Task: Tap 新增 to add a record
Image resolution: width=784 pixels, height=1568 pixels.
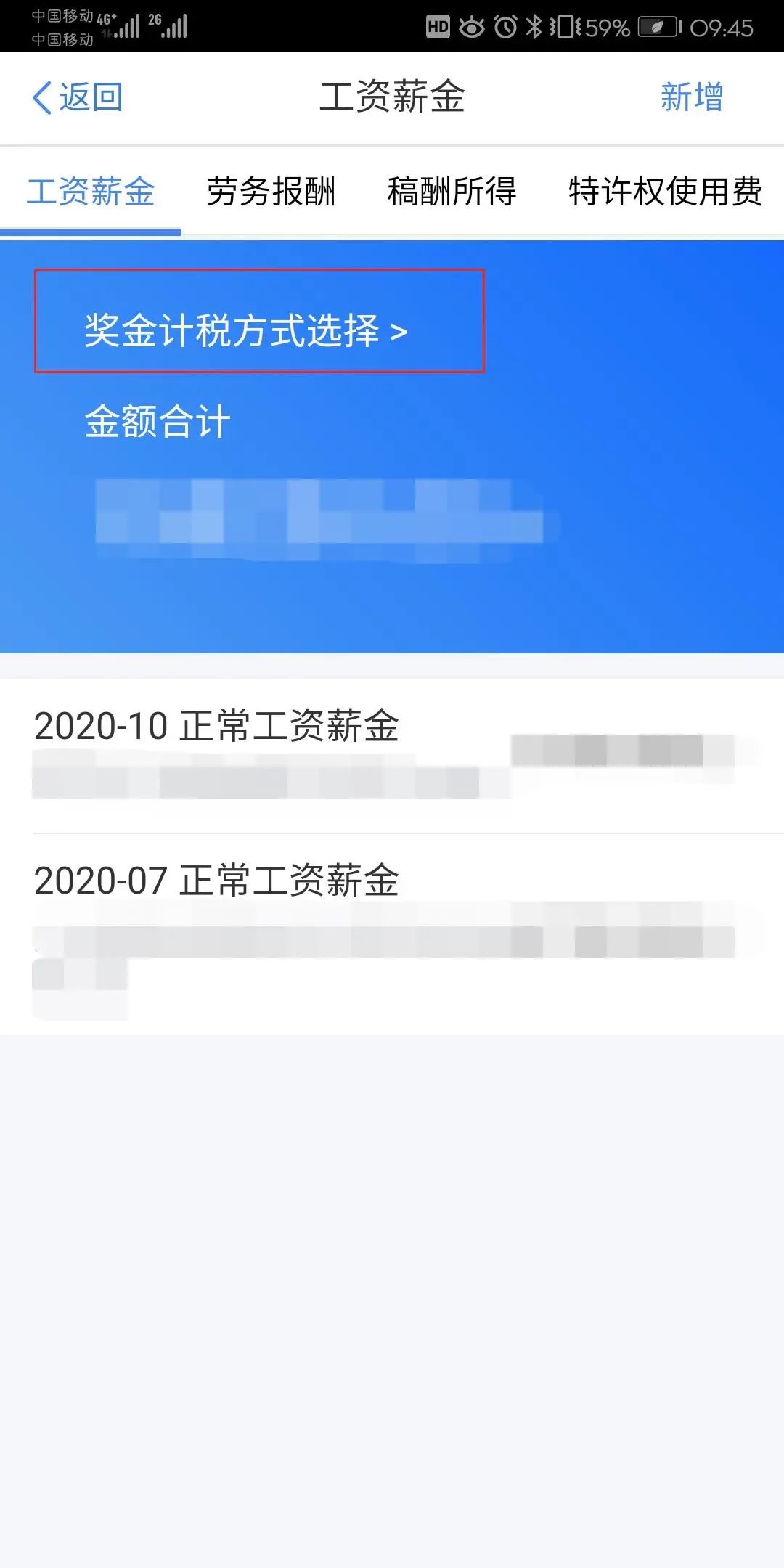Action: (x=692, y=97)
